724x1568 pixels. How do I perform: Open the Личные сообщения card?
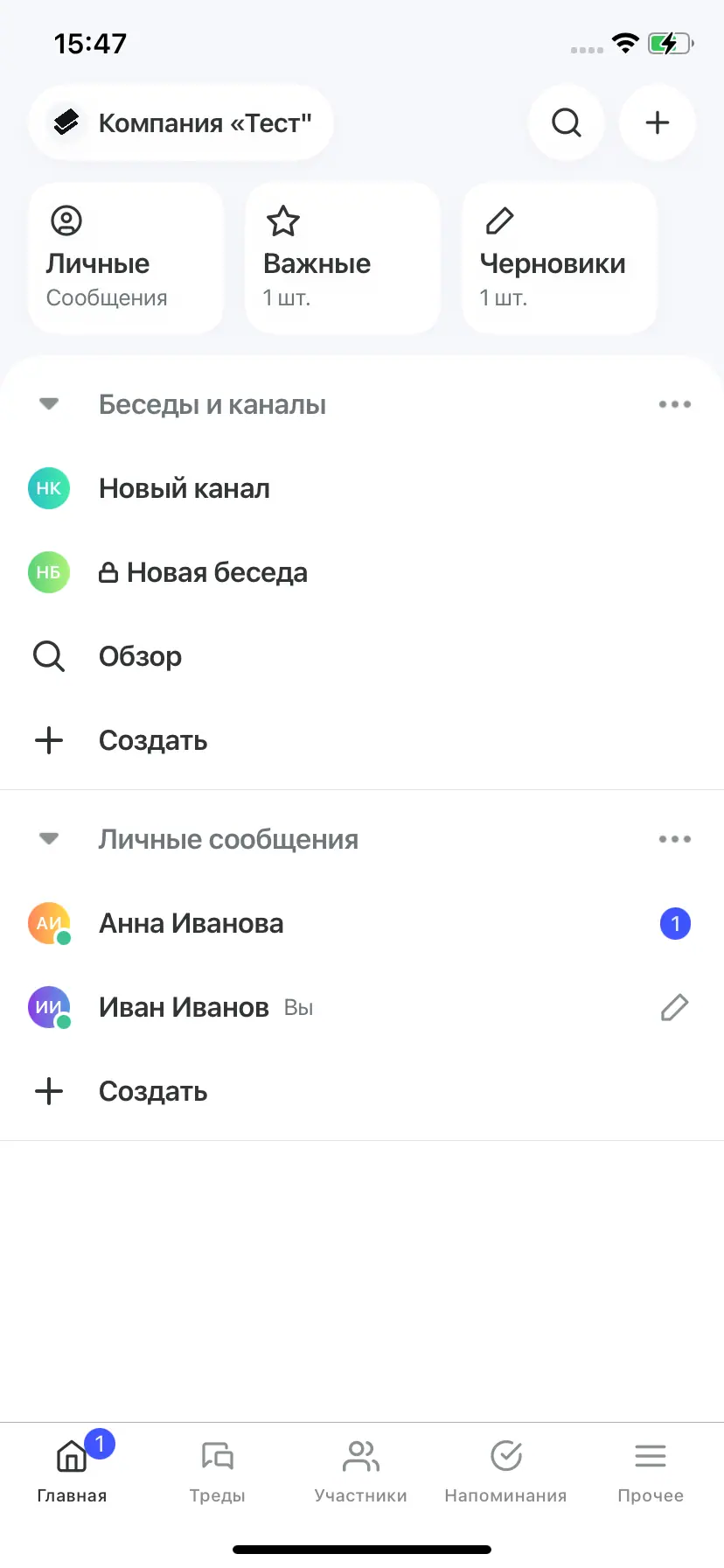click(125, 258)
